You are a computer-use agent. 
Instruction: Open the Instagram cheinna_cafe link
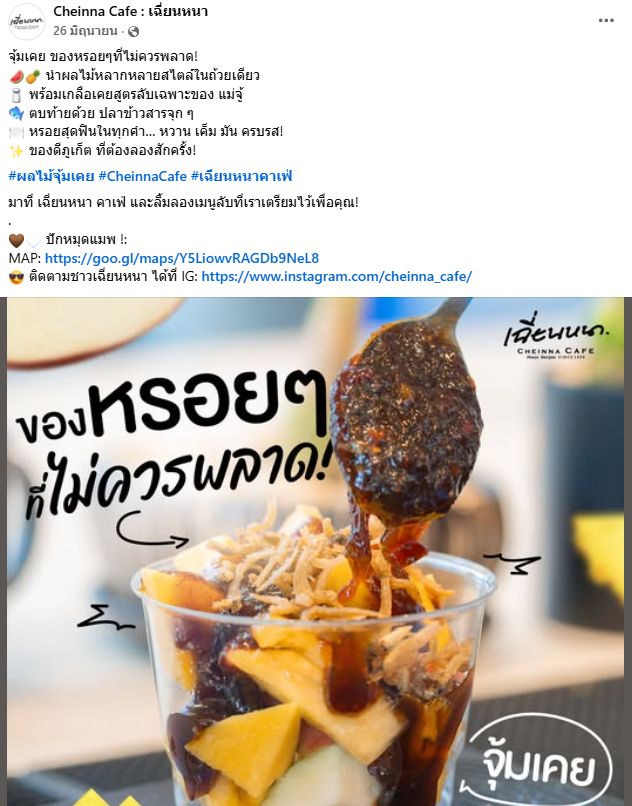(336, 277)
